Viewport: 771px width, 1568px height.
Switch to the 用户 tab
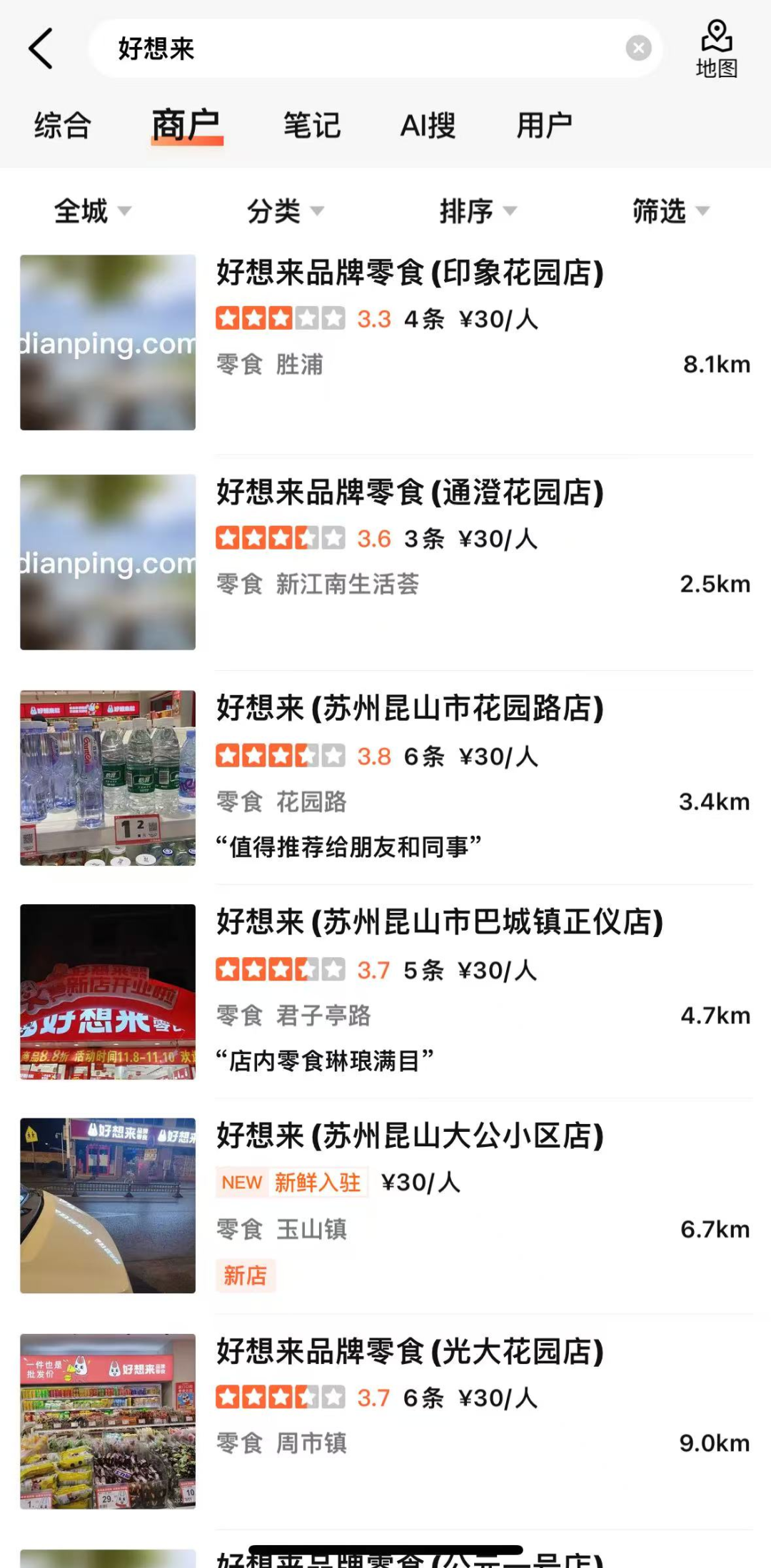(544, 126)
